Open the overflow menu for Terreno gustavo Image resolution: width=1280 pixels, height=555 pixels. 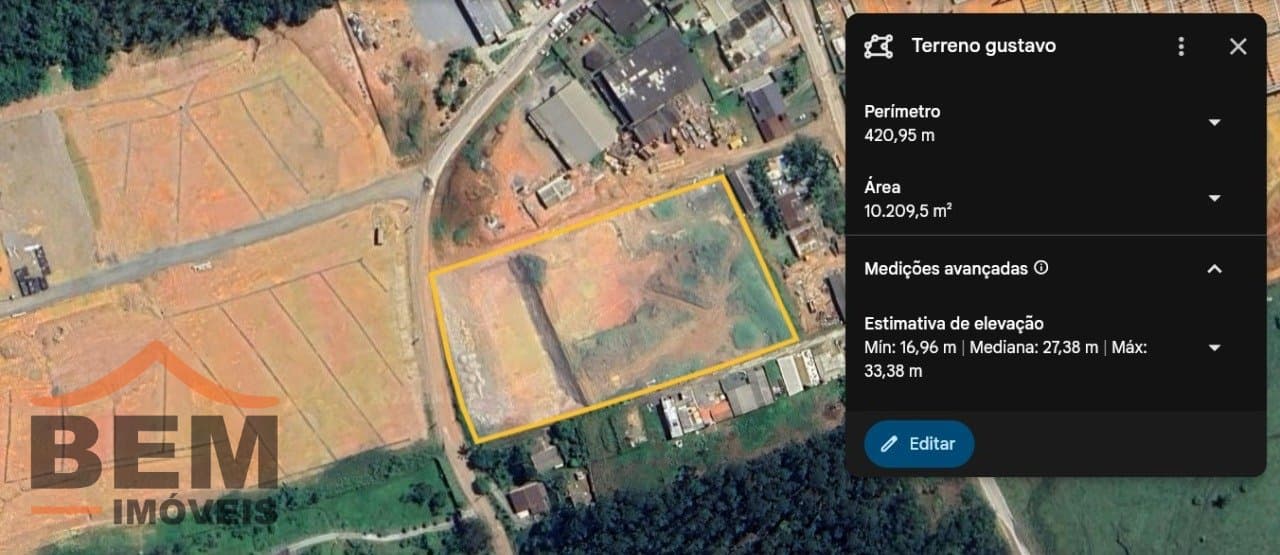point(1181,46)
